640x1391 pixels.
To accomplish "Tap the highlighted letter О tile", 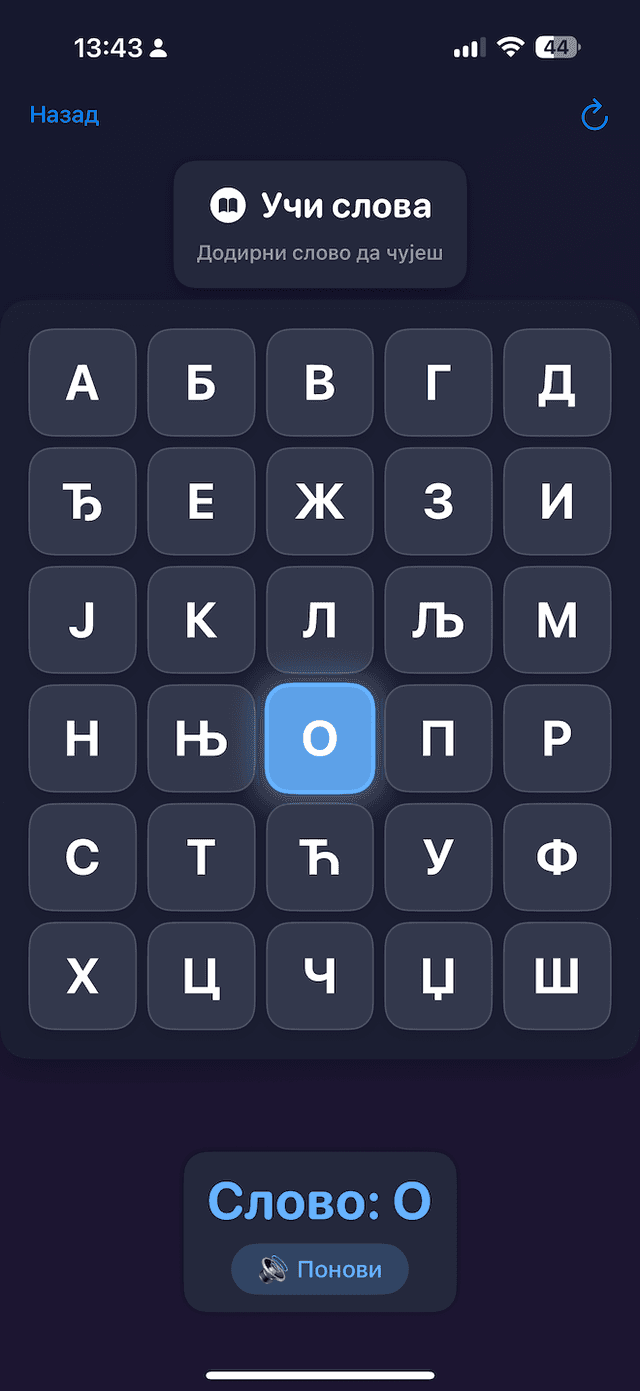I will pyautogui.click(x=320, y=739).
